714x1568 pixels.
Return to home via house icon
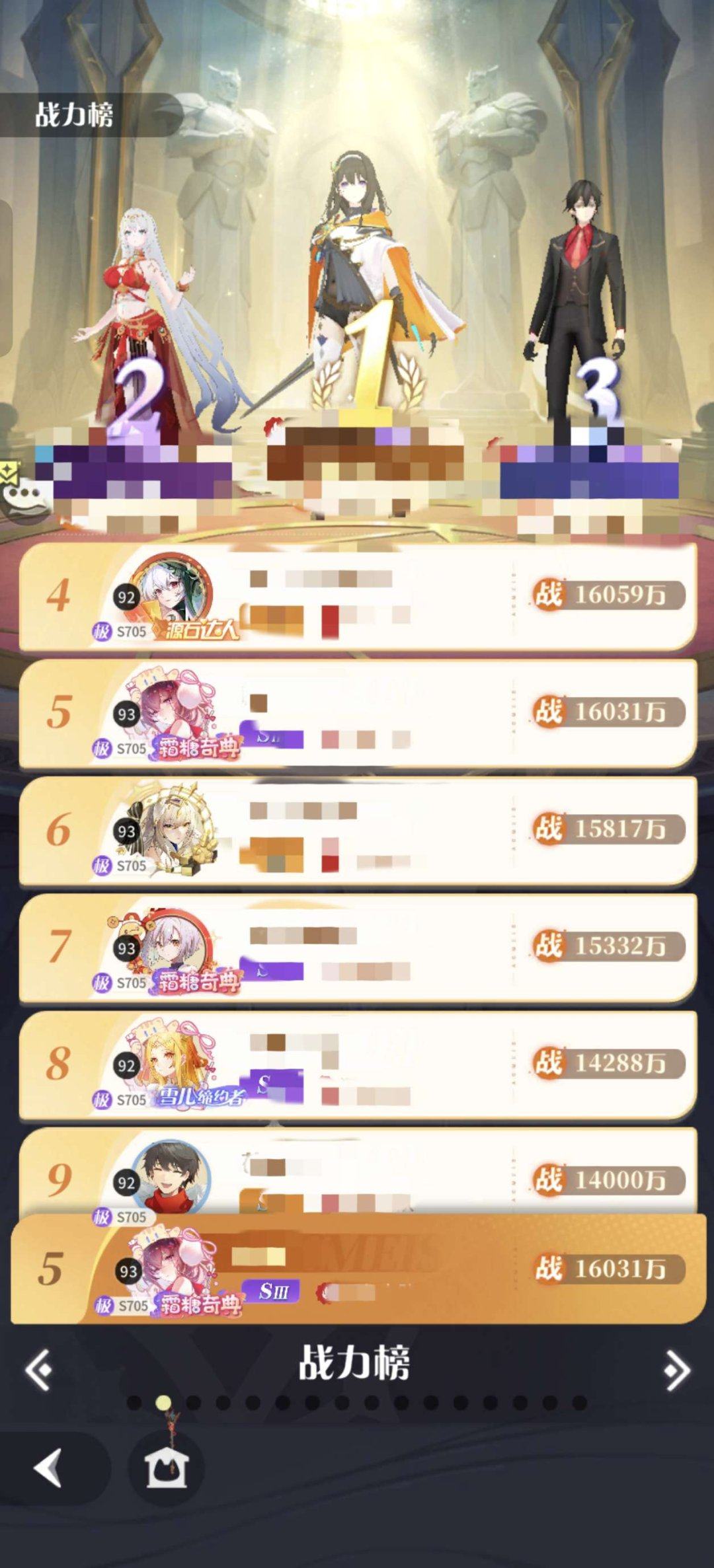coord(167,1468)
